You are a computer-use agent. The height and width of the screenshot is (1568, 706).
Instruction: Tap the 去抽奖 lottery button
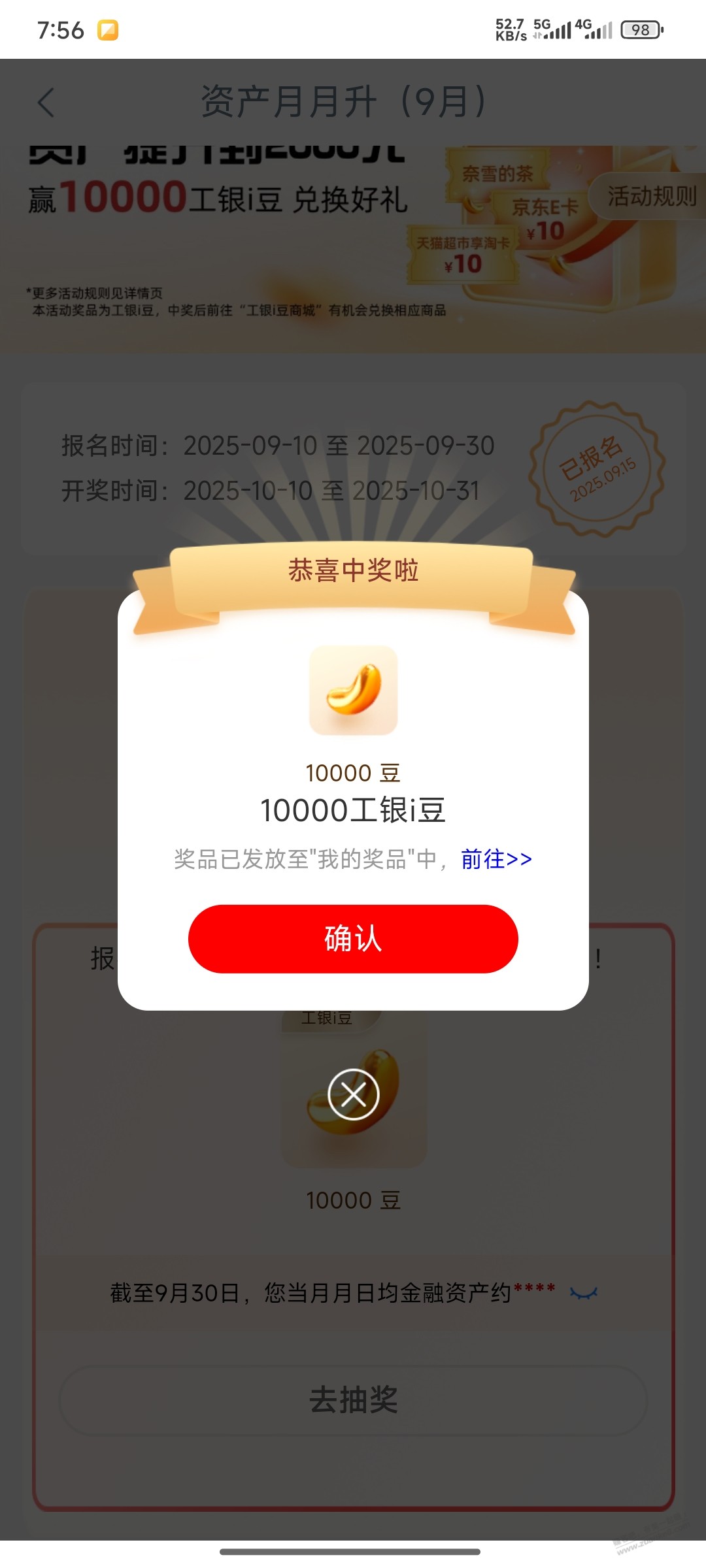(353, 1400)
